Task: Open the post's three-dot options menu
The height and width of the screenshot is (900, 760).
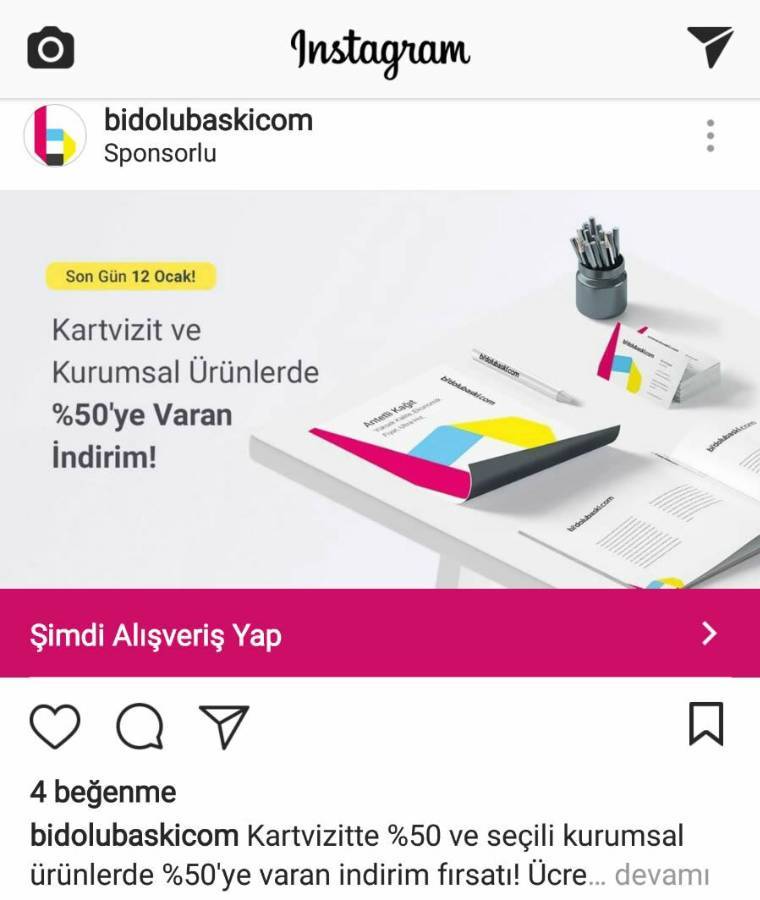Action: [710, 135]
